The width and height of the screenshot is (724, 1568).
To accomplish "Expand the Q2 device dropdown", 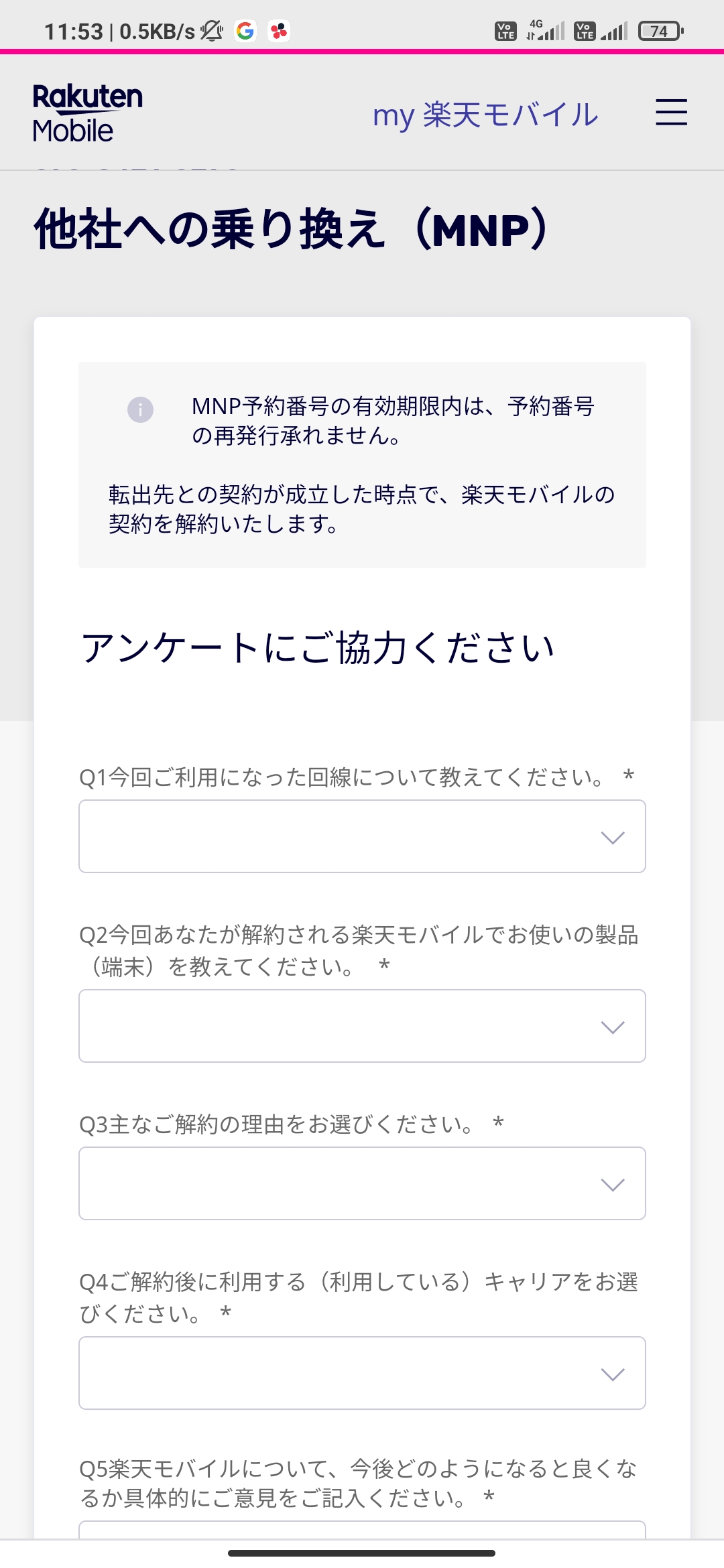I will pos(362,1026).
